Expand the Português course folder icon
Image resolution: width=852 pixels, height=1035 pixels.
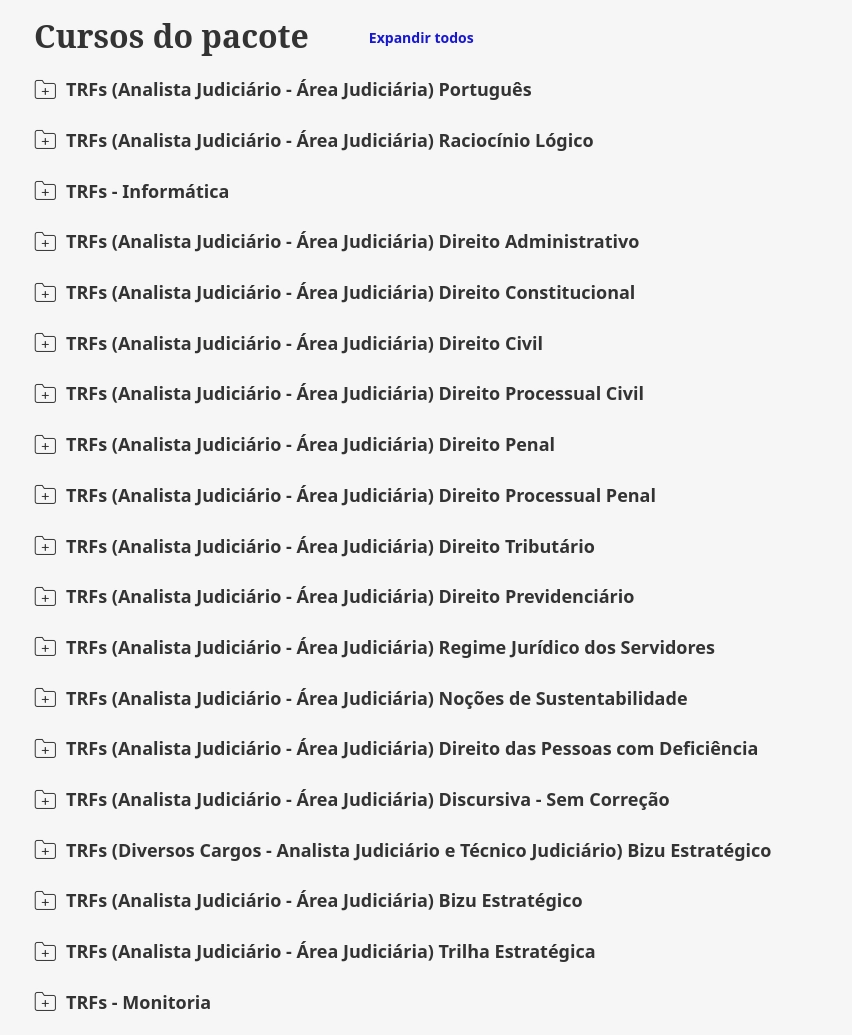point(45,90)
